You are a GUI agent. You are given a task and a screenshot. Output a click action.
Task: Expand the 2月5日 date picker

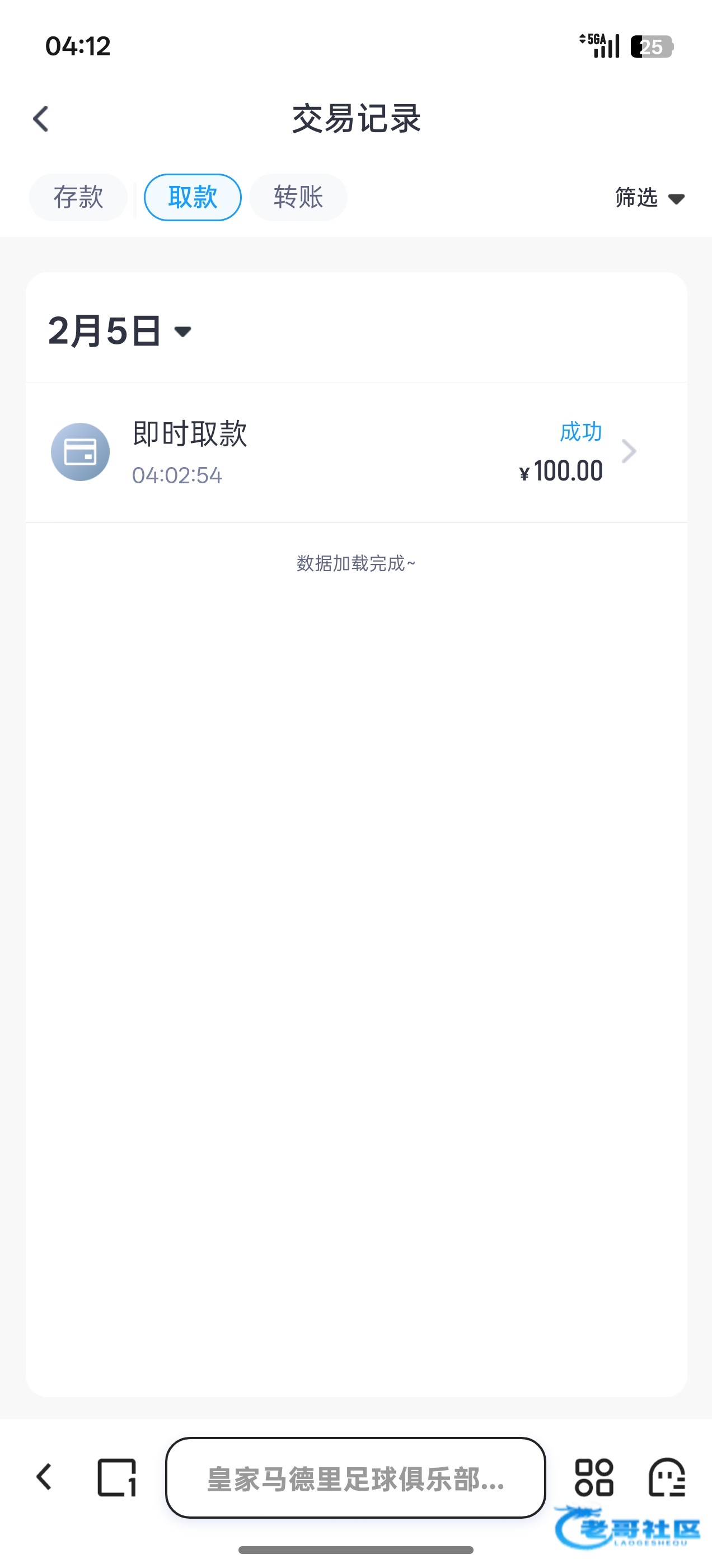[120, 331]
